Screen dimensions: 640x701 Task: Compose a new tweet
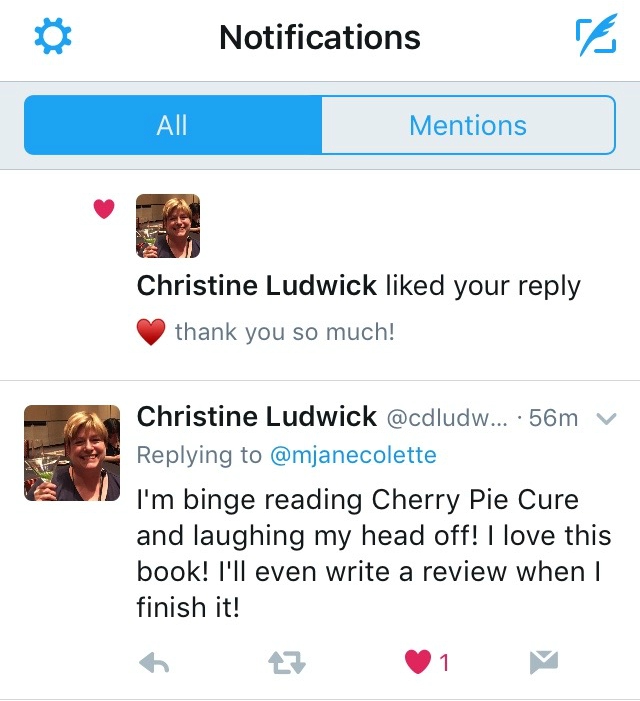coord(595,38)
